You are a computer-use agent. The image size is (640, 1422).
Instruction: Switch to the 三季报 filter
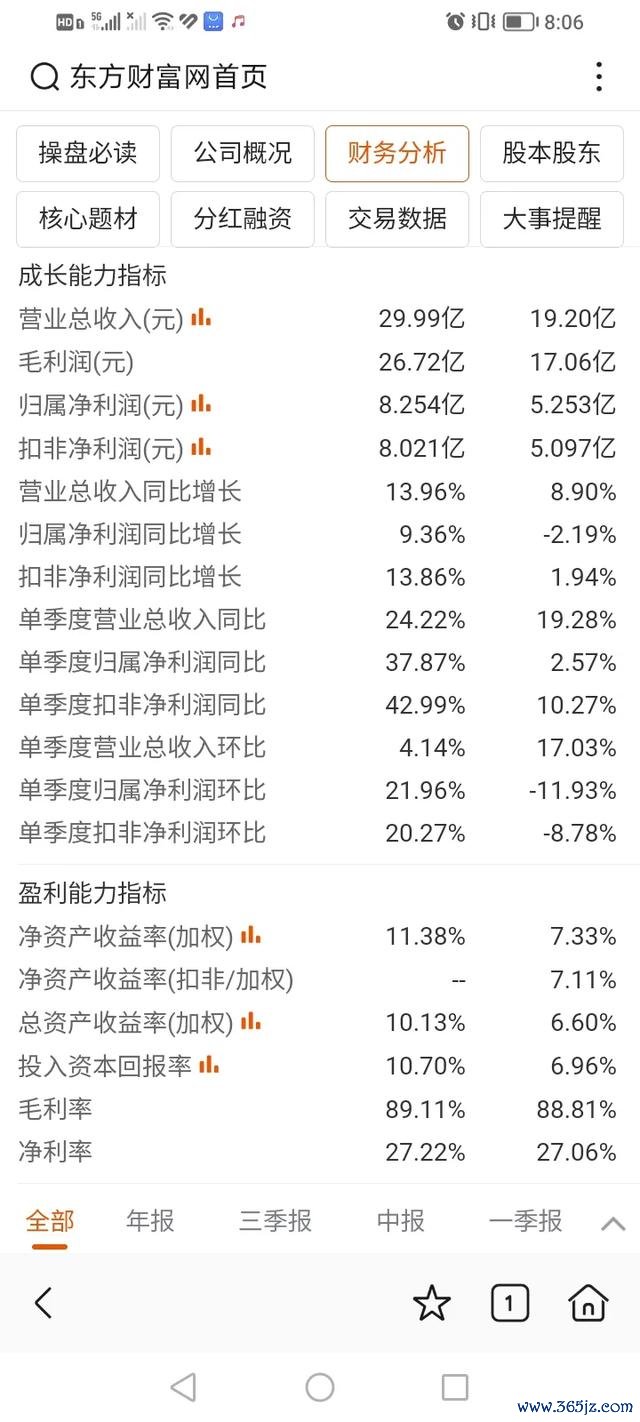(275, 1221)
